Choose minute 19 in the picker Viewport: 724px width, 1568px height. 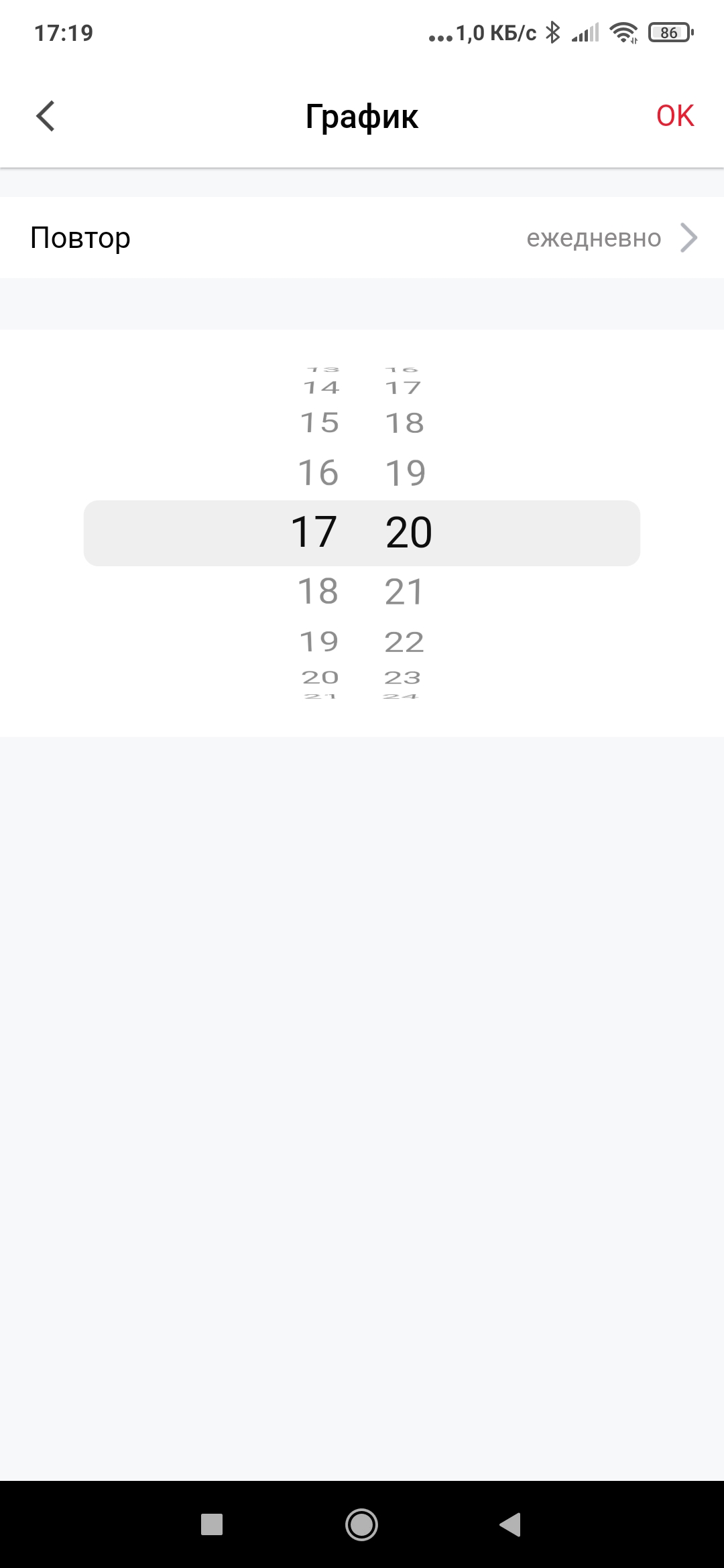(x=405, y=473)
